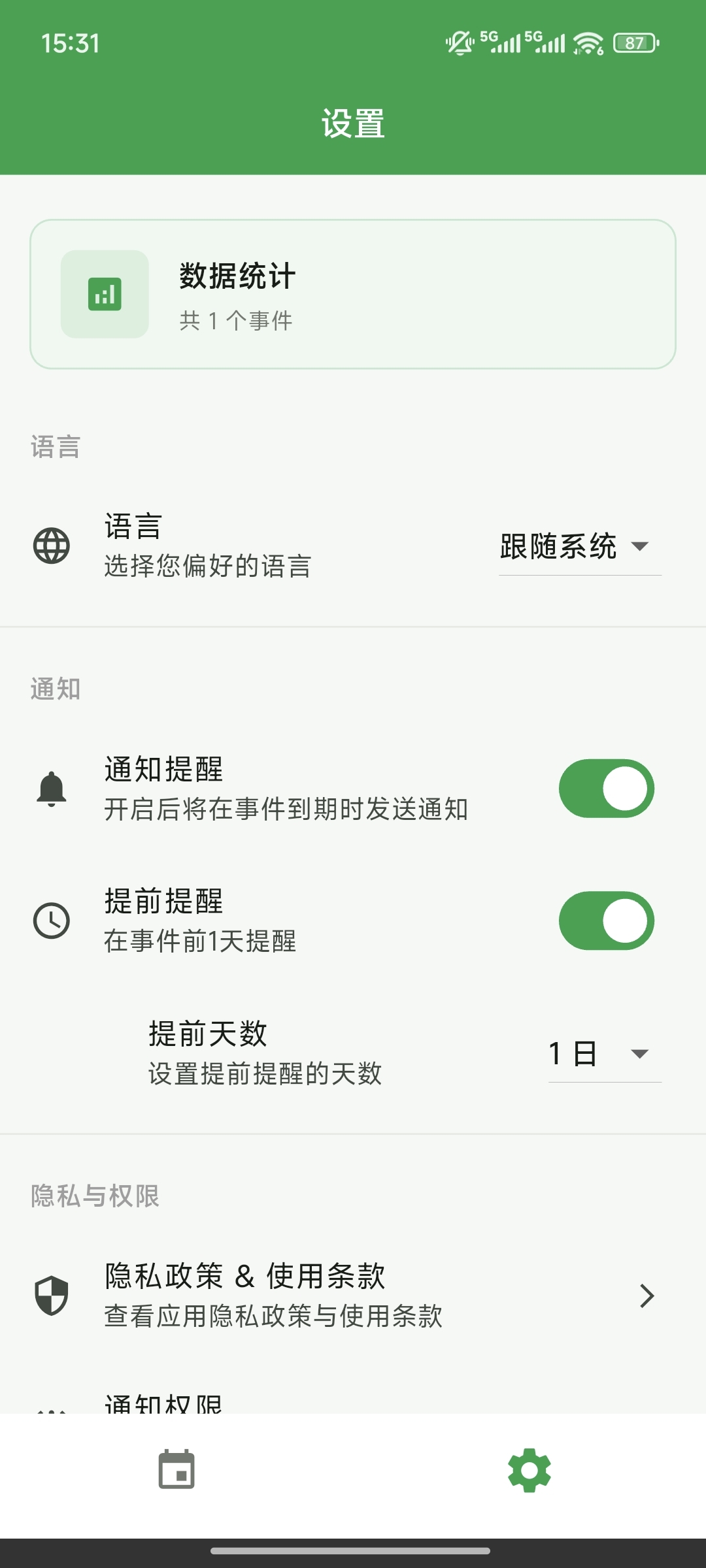Open 隐私政策 & 使用条款 row

[x=353, y=1295]
